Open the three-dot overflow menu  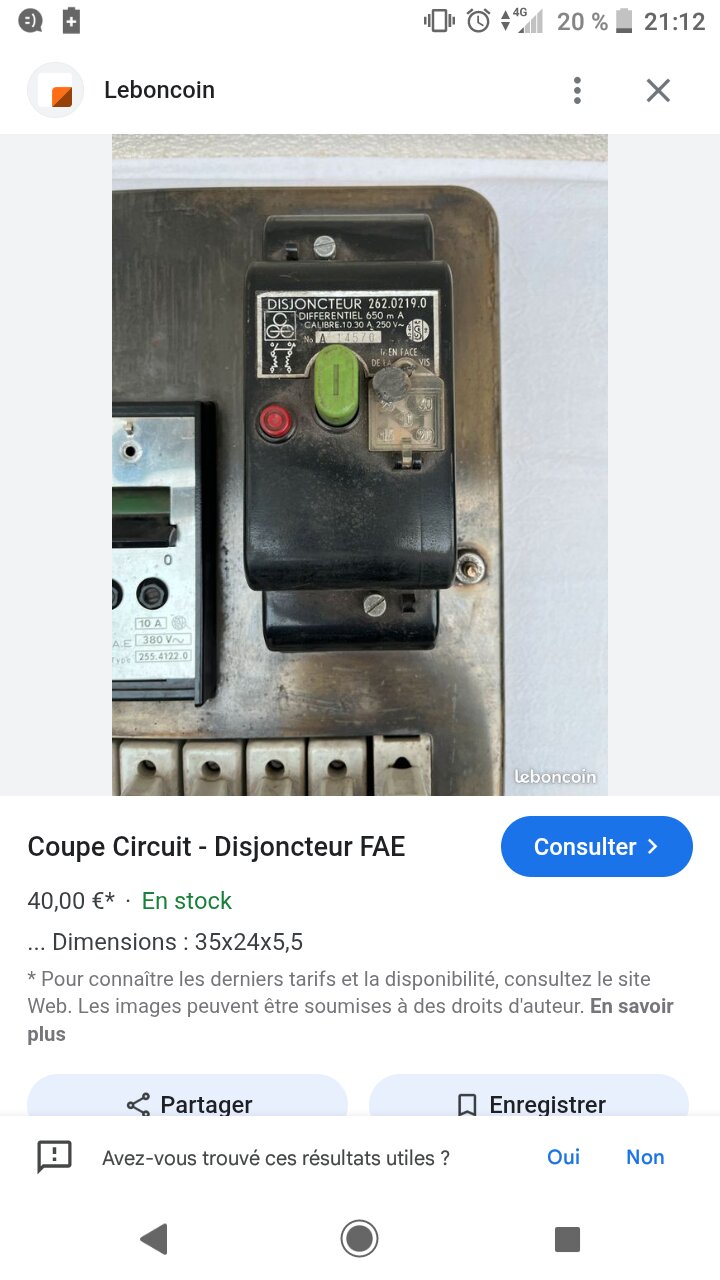tap(577, 90)
